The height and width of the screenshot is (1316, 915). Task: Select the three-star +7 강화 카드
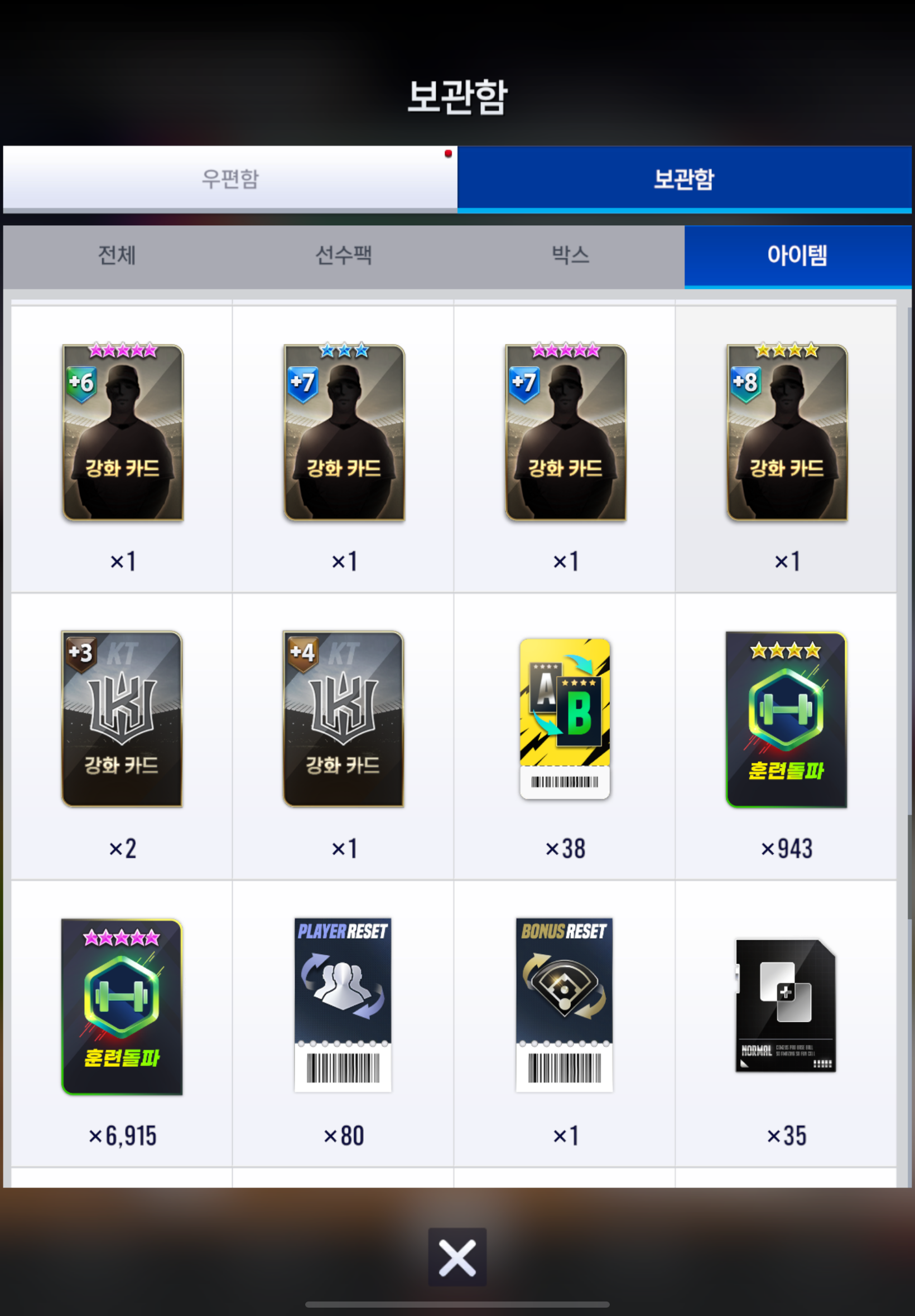(x=344, y=433)
